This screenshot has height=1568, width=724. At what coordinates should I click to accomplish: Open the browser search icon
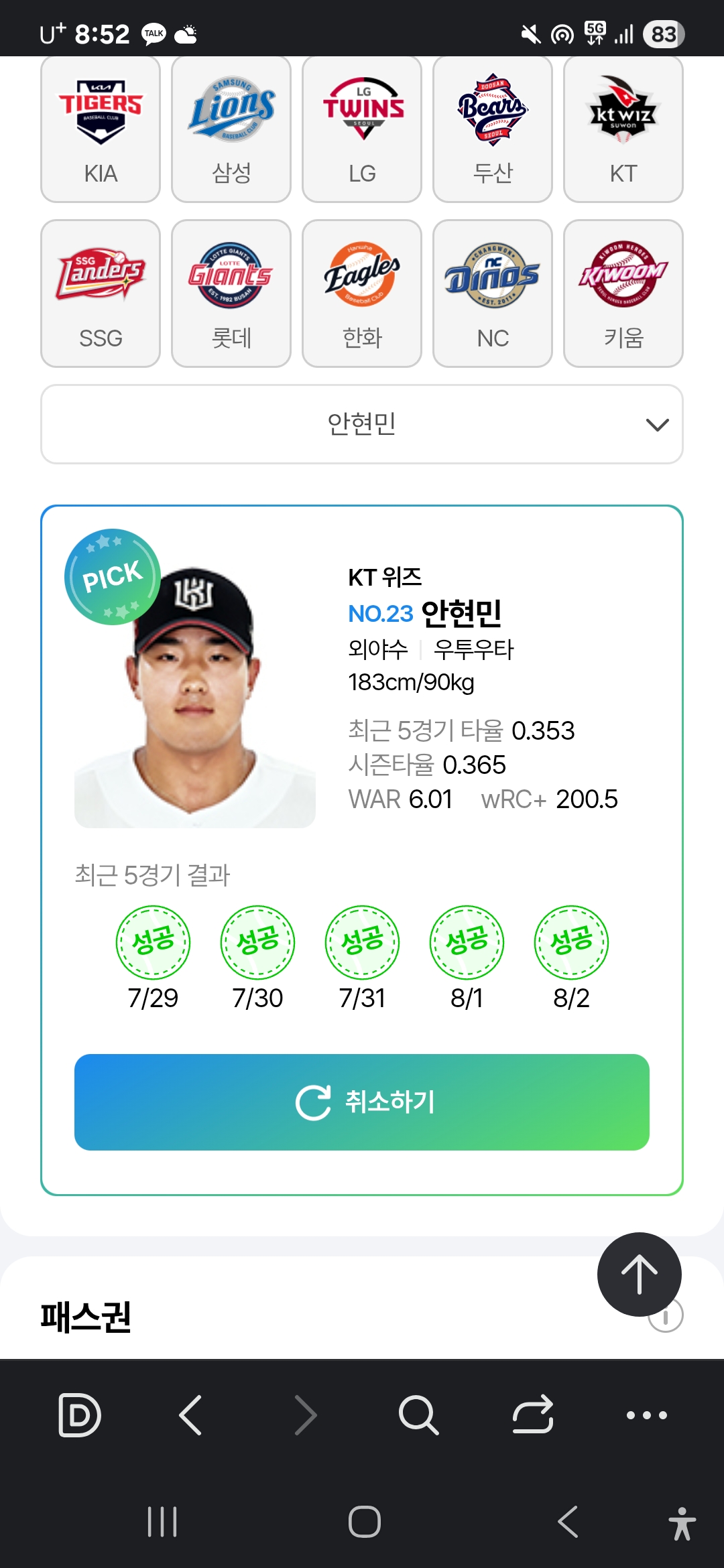click(x=418, y=1415)
